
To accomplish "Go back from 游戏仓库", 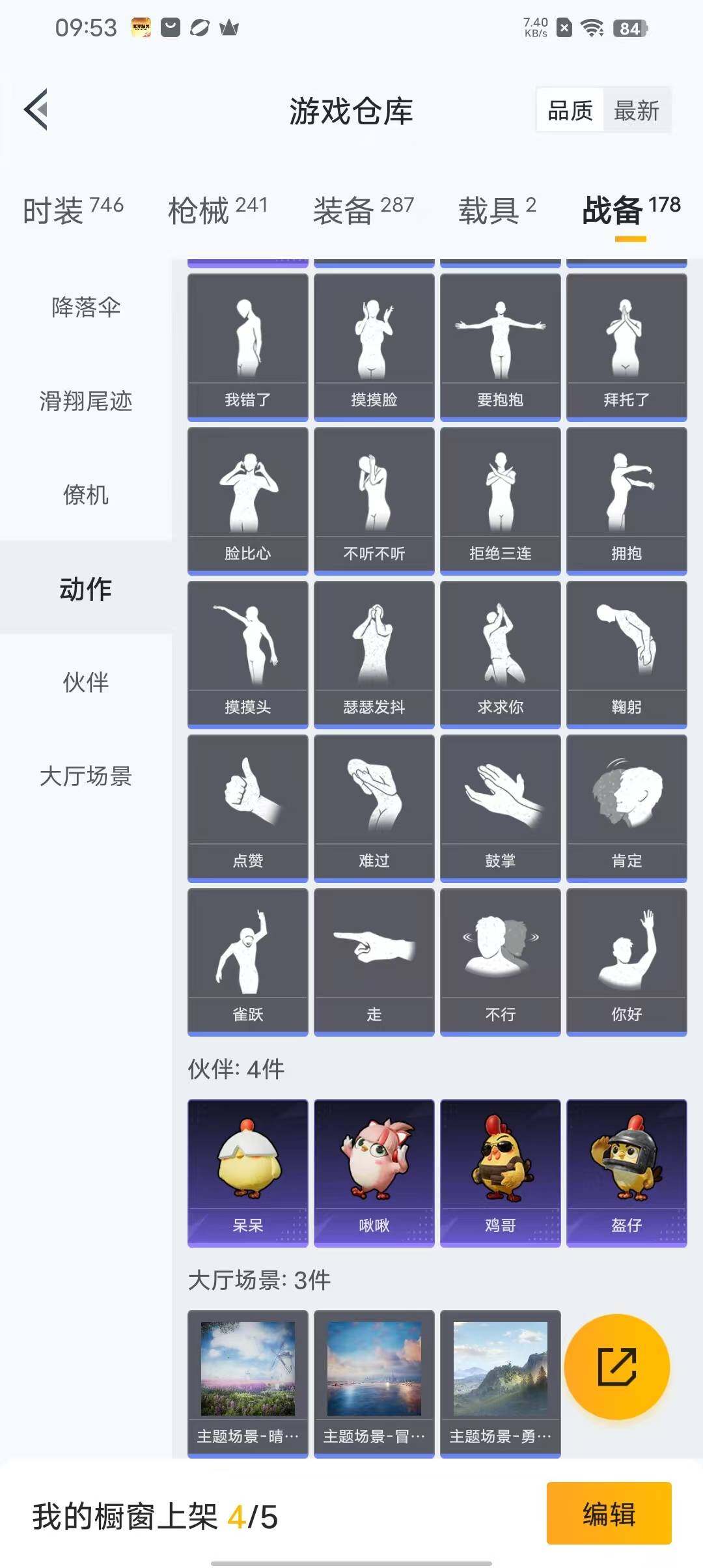I will 36,109.
